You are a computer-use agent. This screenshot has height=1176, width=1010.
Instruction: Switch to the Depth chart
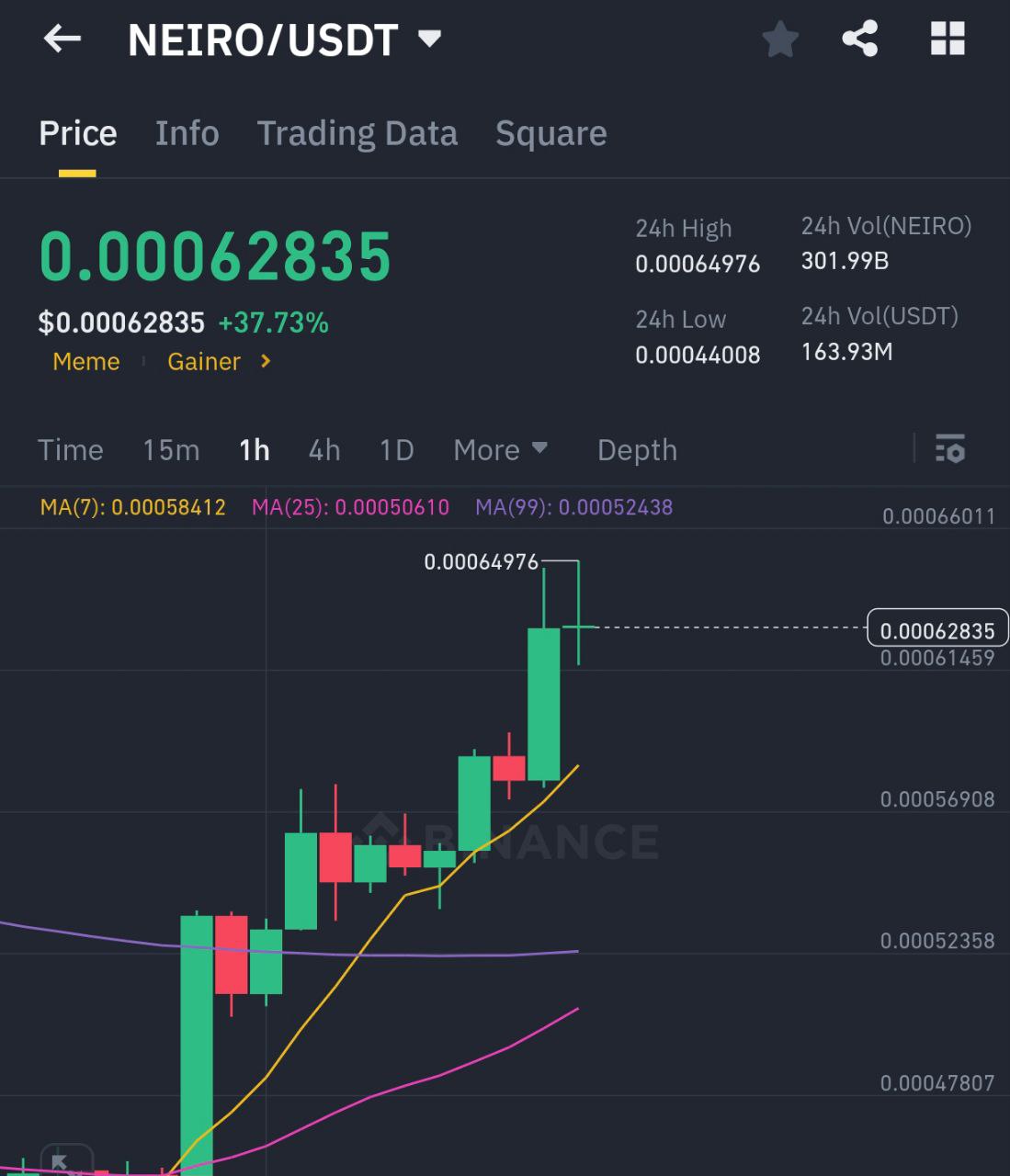click(637, 450)
